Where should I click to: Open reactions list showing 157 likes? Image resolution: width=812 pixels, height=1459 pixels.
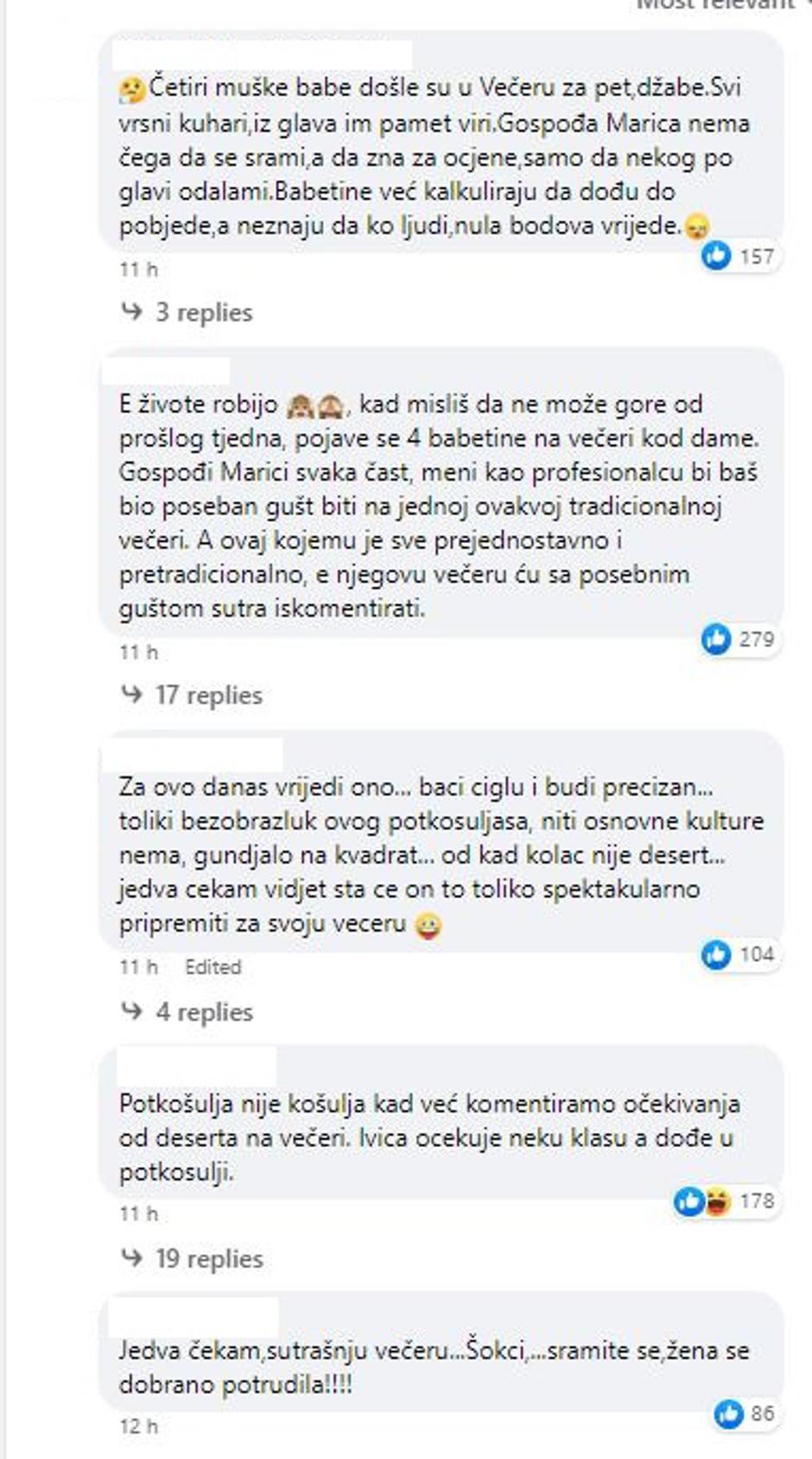pos(740,256)
